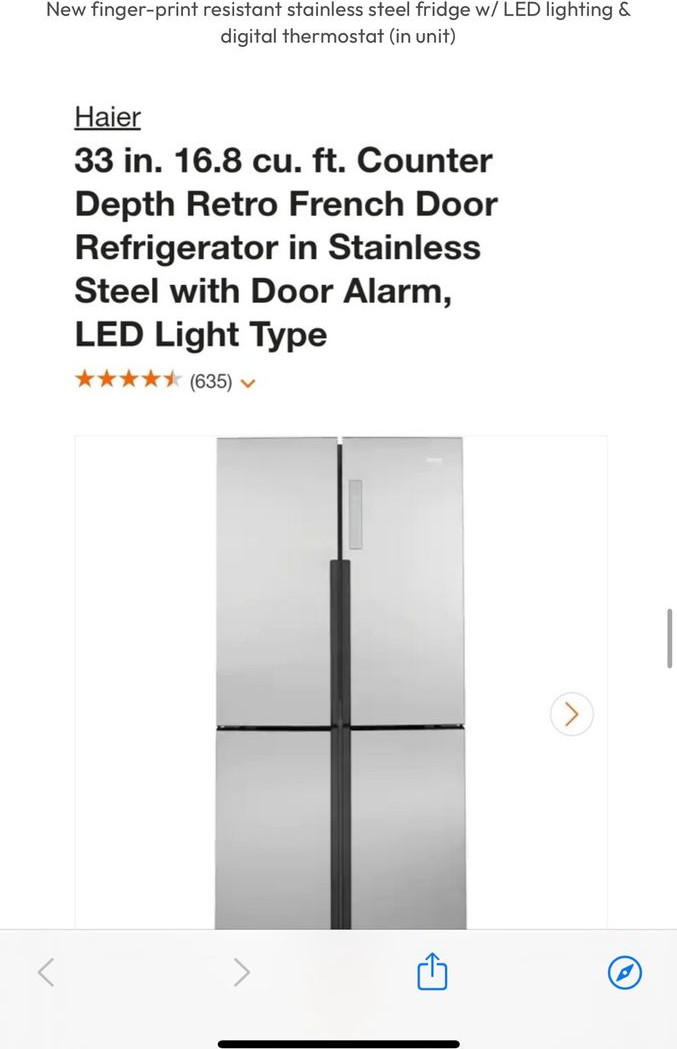Screen dimensions: 677x1049
Task: Share this page
Action: (432, 972)
